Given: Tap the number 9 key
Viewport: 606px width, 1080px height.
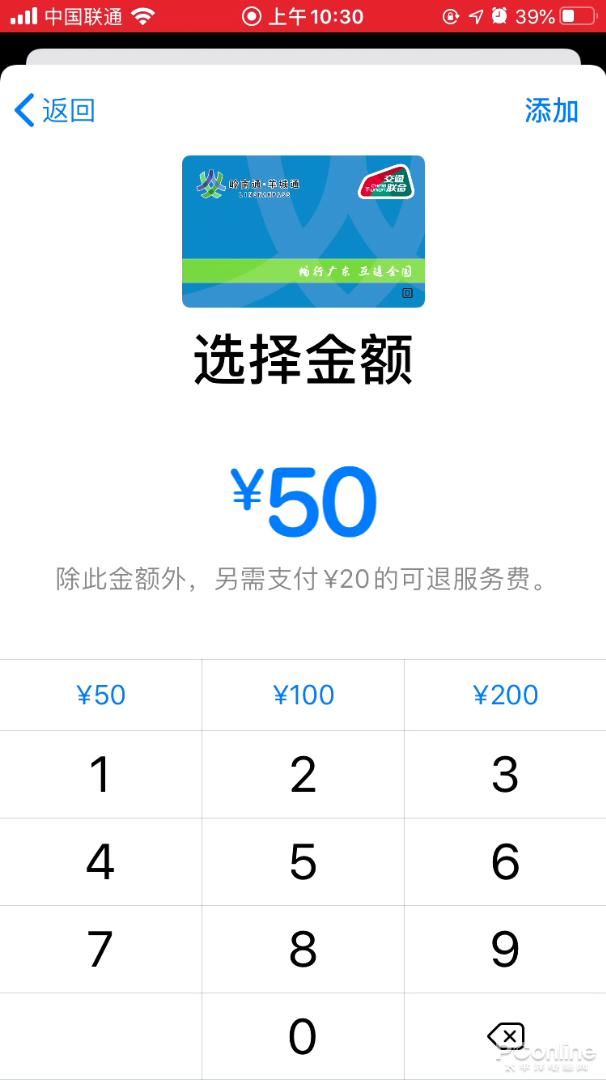Looking at the screenshot, I should point(505,949).
